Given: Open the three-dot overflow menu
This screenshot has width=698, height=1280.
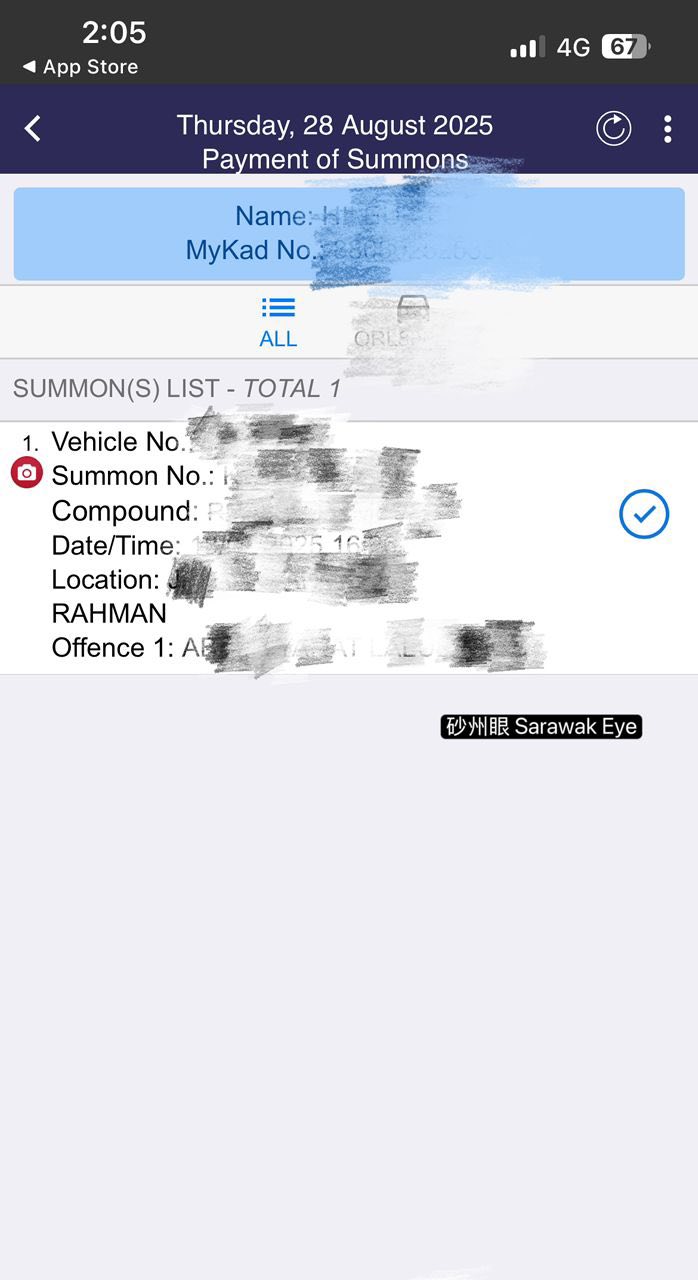Looking at the screenshot, I should coord(667,129).
